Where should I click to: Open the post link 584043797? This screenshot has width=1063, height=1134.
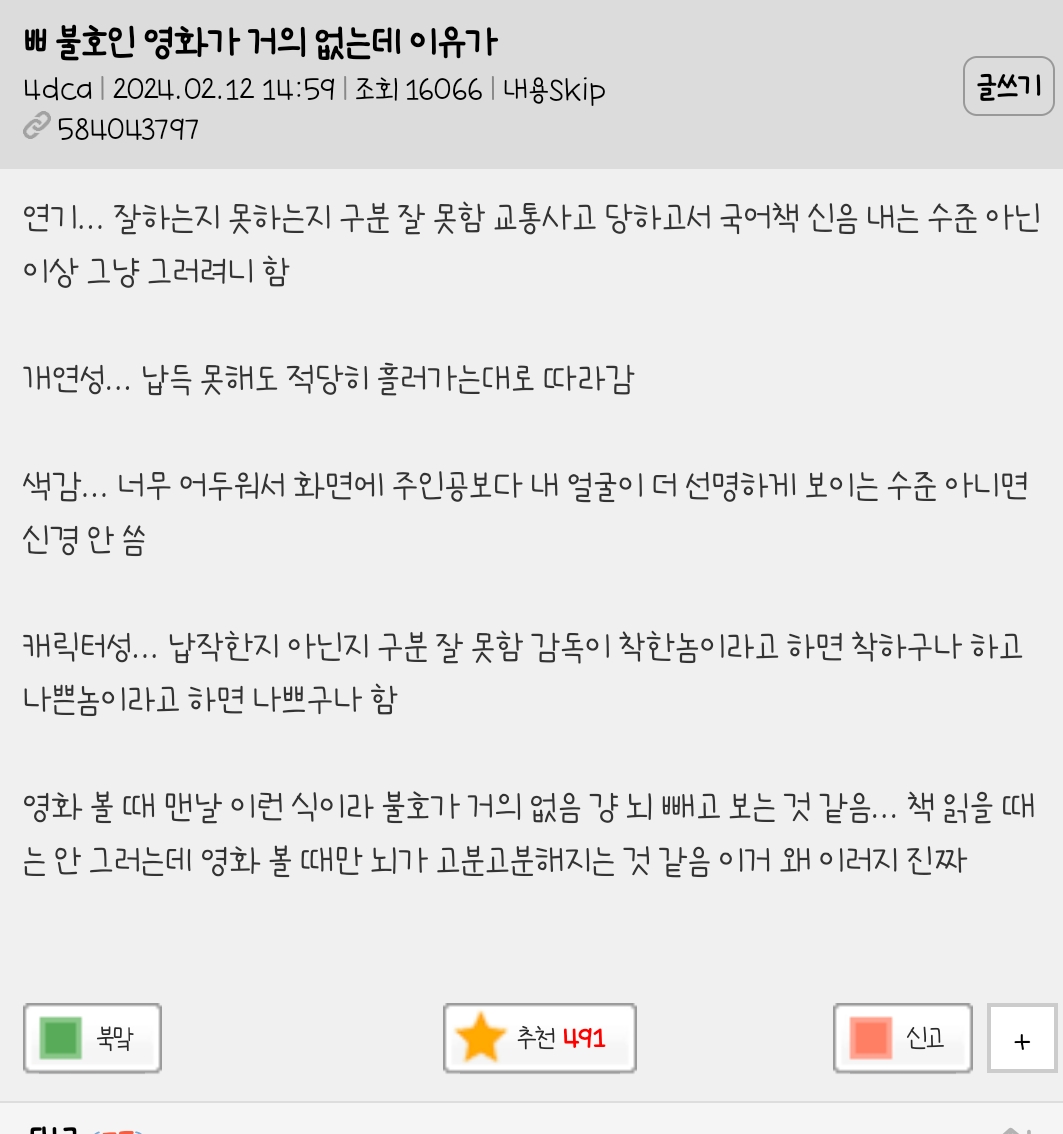click(127, 129)
